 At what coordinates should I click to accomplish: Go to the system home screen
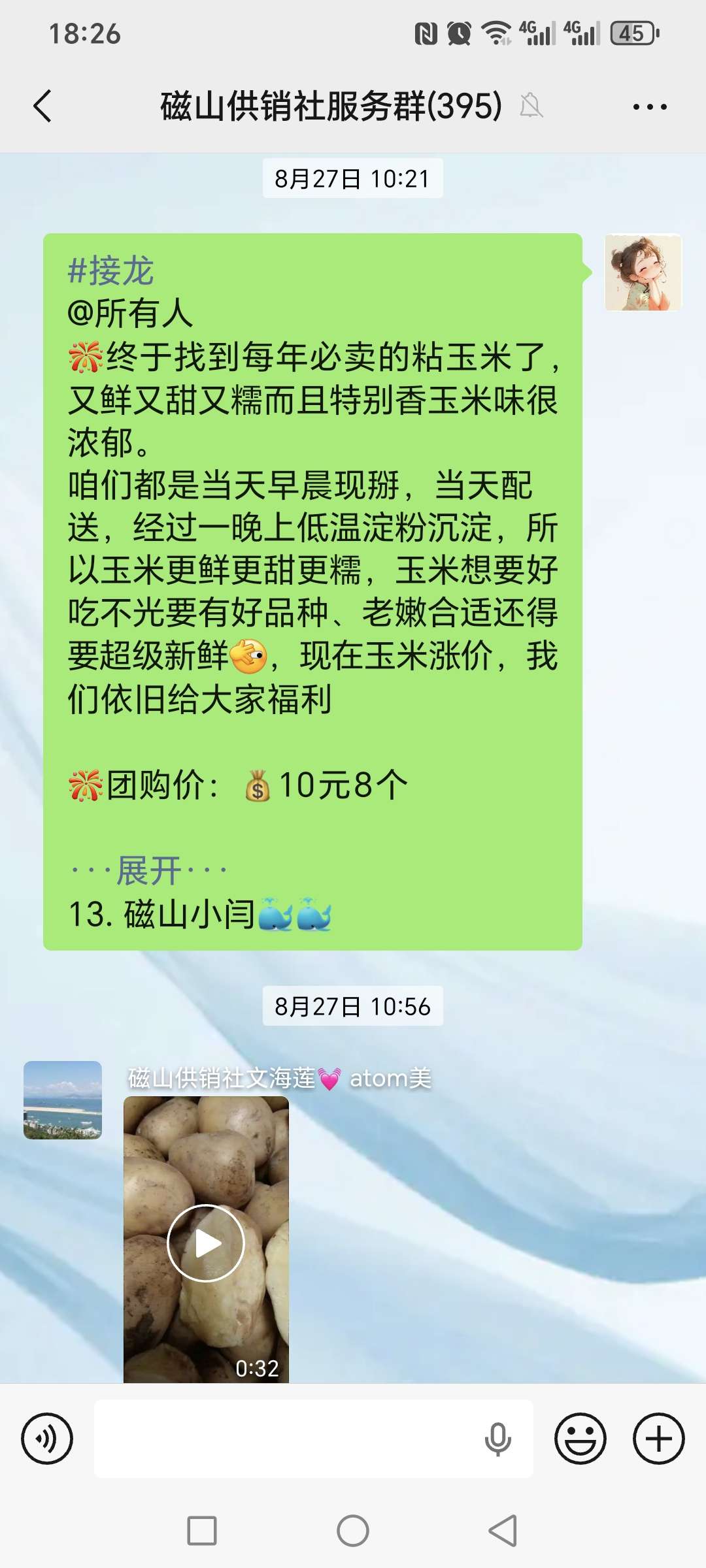[x=353, y=1530]
